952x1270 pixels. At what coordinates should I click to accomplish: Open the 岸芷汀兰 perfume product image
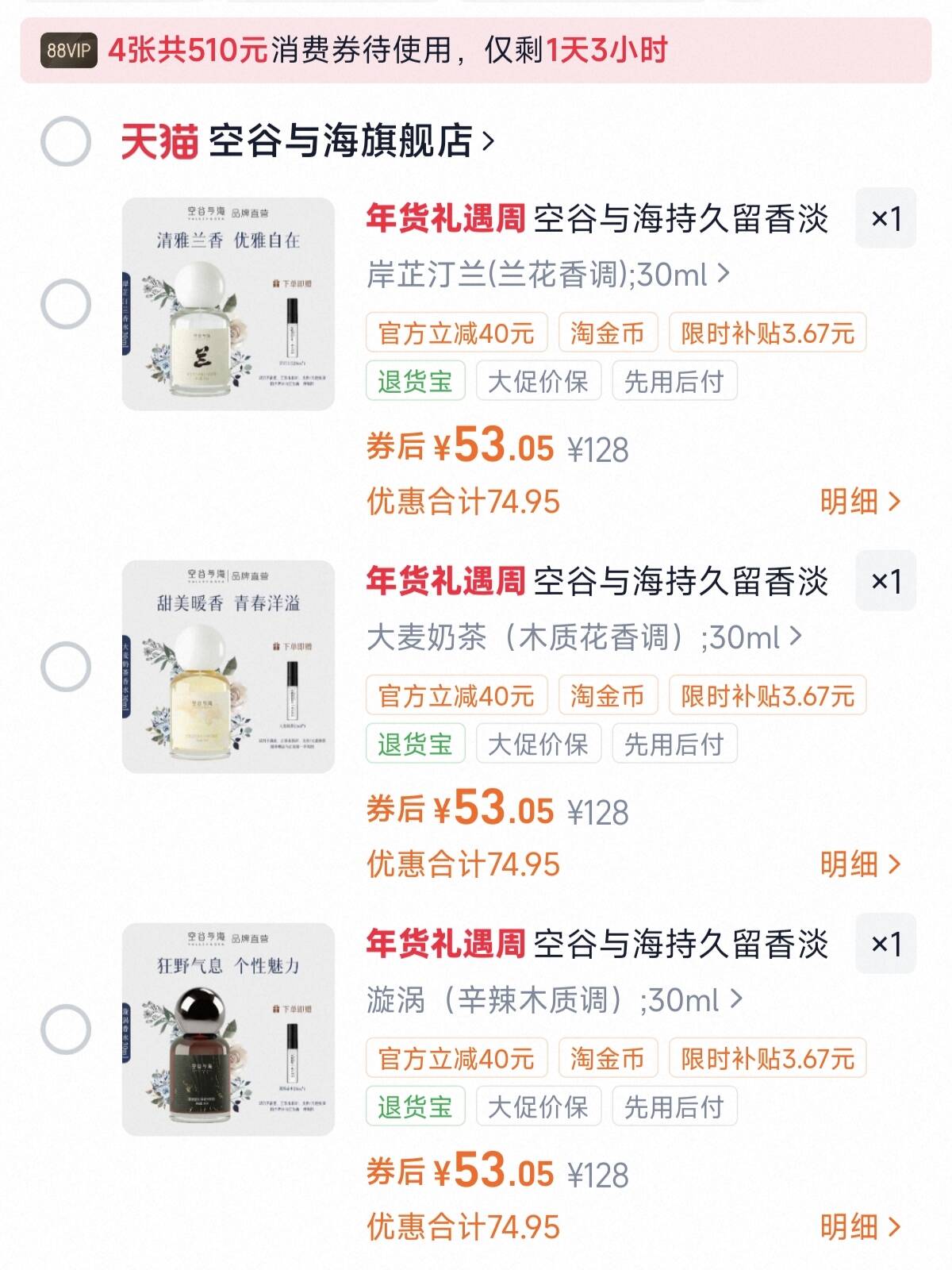[228, 304]
